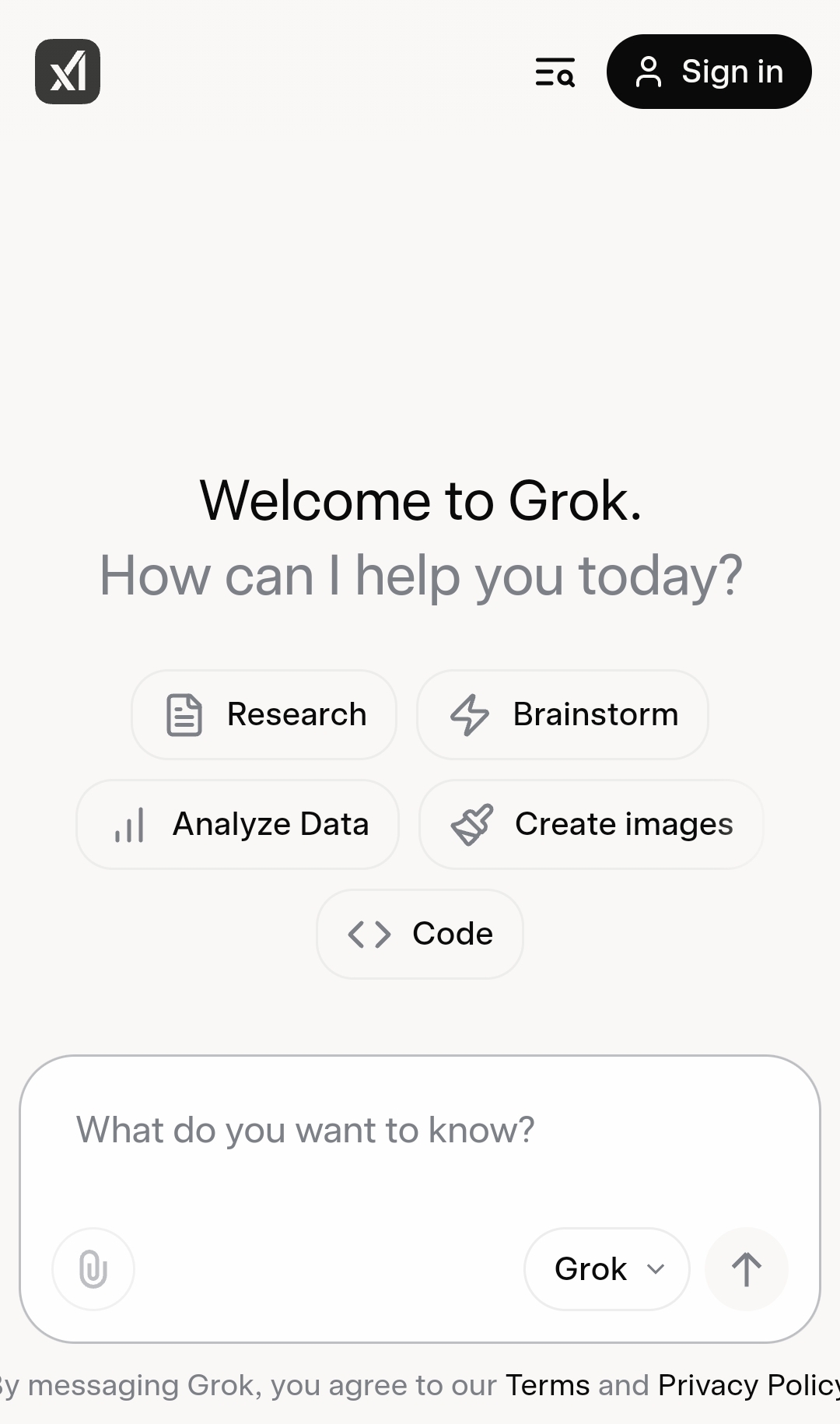Click the upward send arrow icon
This screenshot has height=1424, width=840.
click(x=746, y=1268)
